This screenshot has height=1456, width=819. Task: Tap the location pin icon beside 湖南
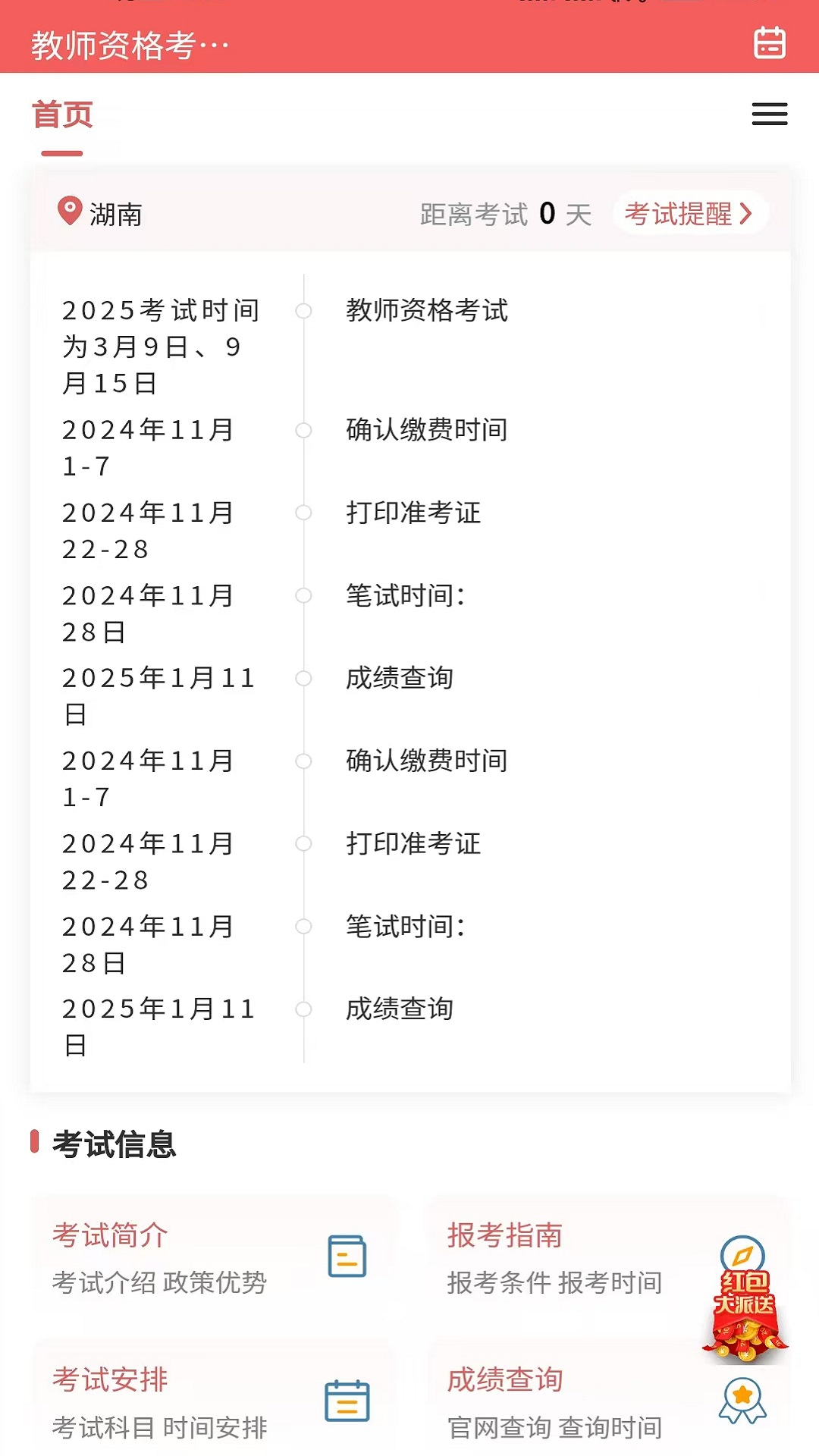click(68, 213)
